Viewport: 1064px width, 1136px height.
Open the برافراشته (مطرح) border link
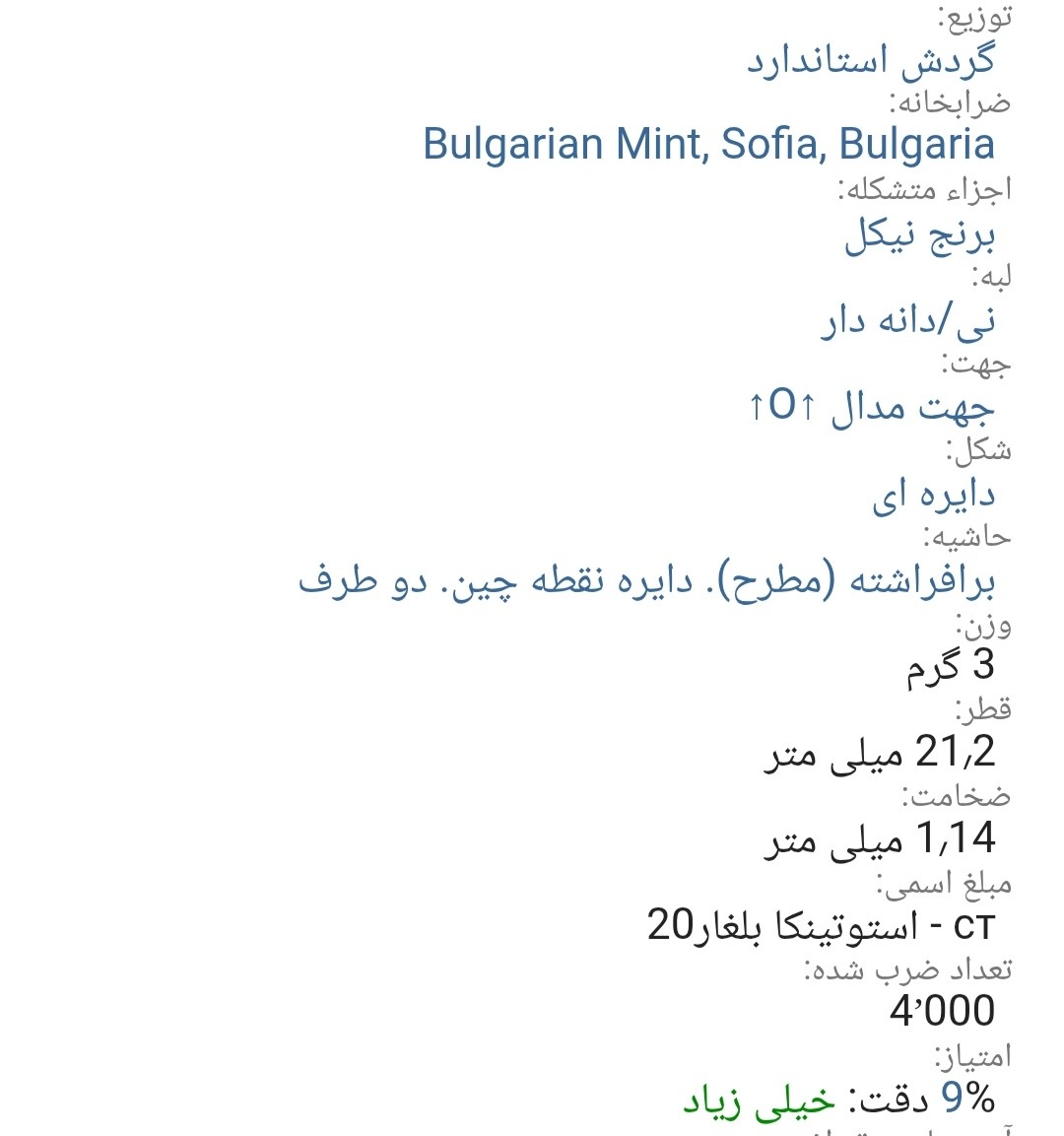coord(646,580)
